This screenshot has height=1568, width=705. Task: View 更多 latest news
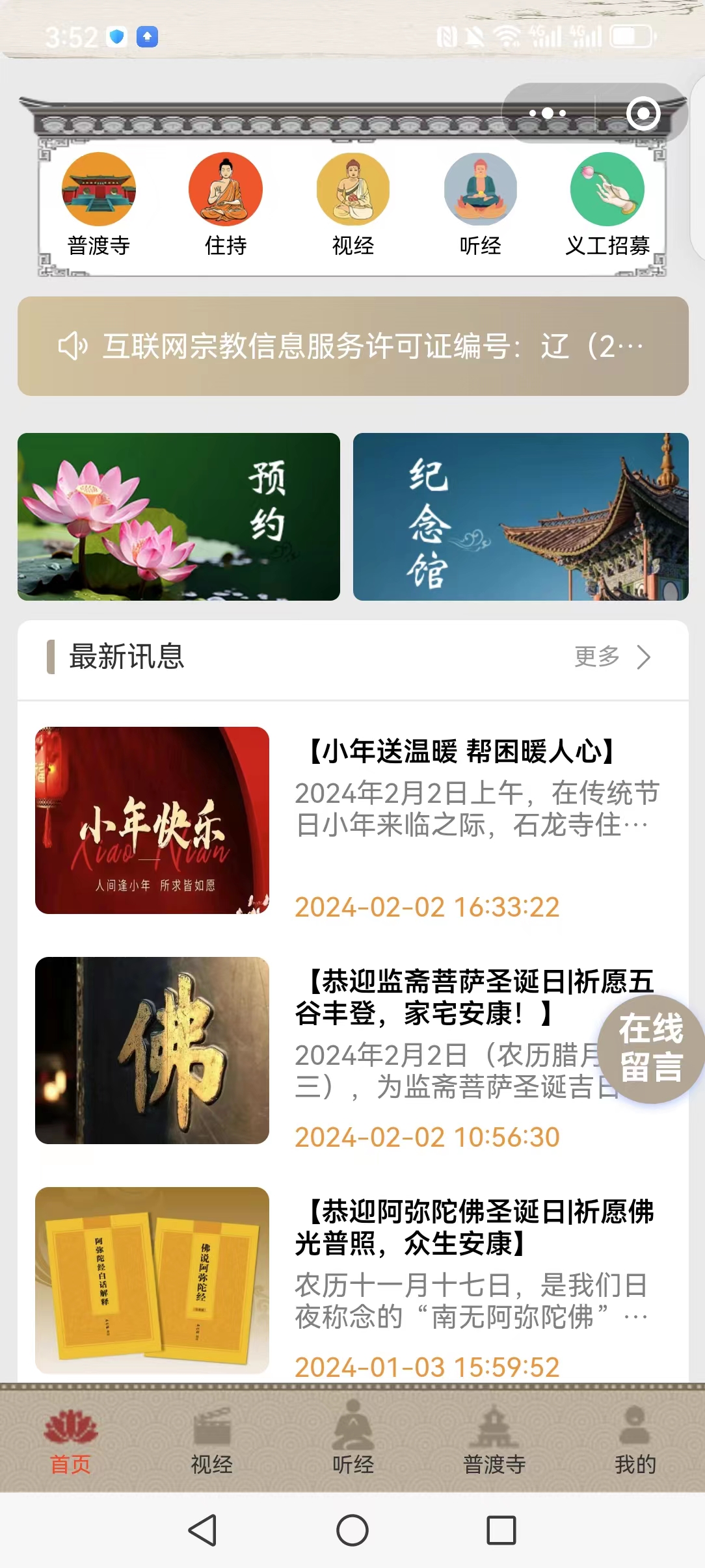click(x=613, y=657)
